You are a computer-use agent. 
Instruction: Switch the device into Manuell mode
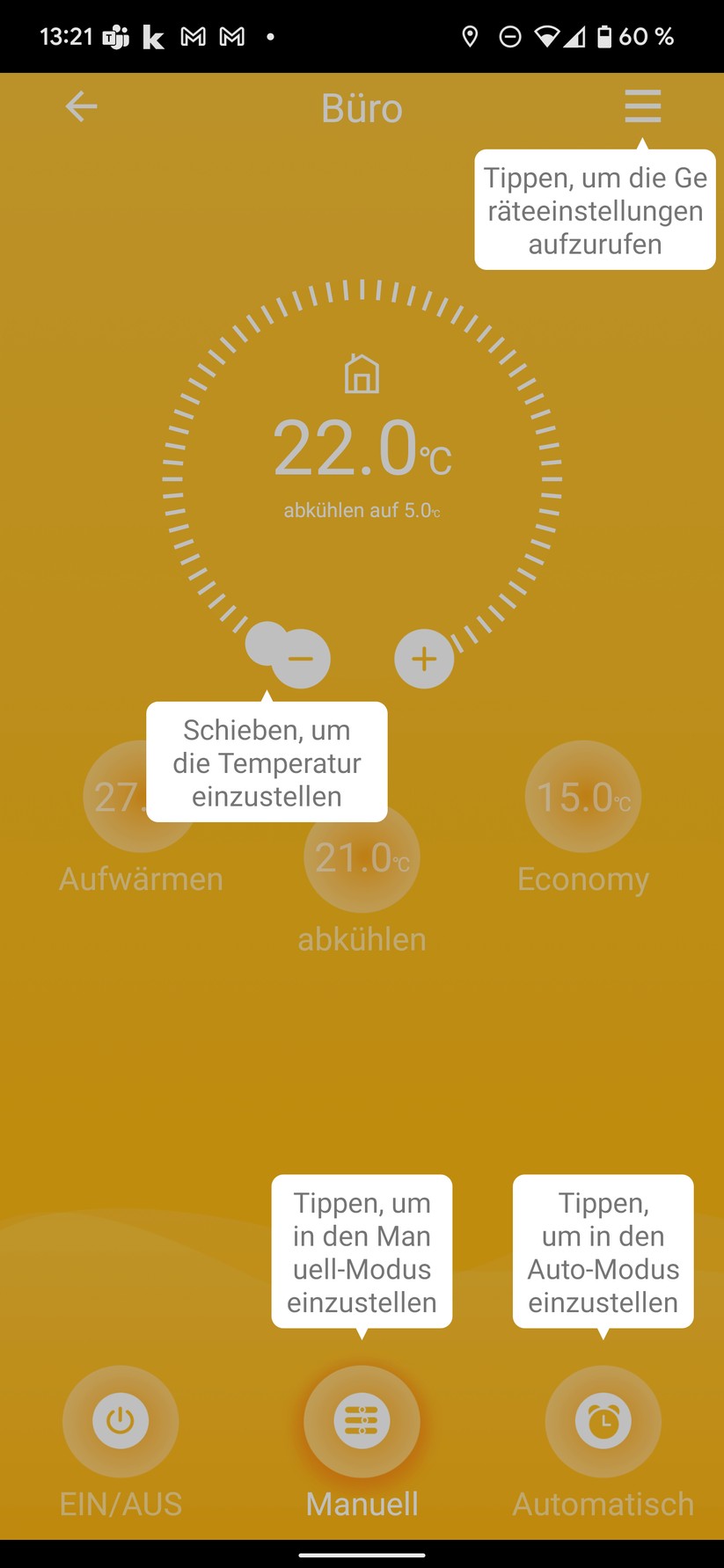tap(361, 1422)
